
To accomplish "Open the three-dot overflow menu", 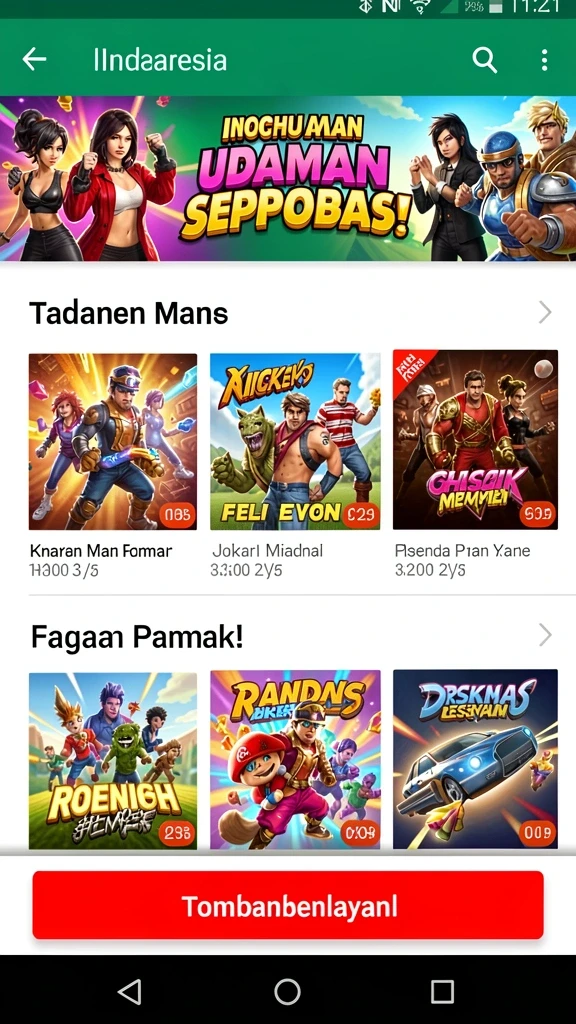I will point(544,60).
